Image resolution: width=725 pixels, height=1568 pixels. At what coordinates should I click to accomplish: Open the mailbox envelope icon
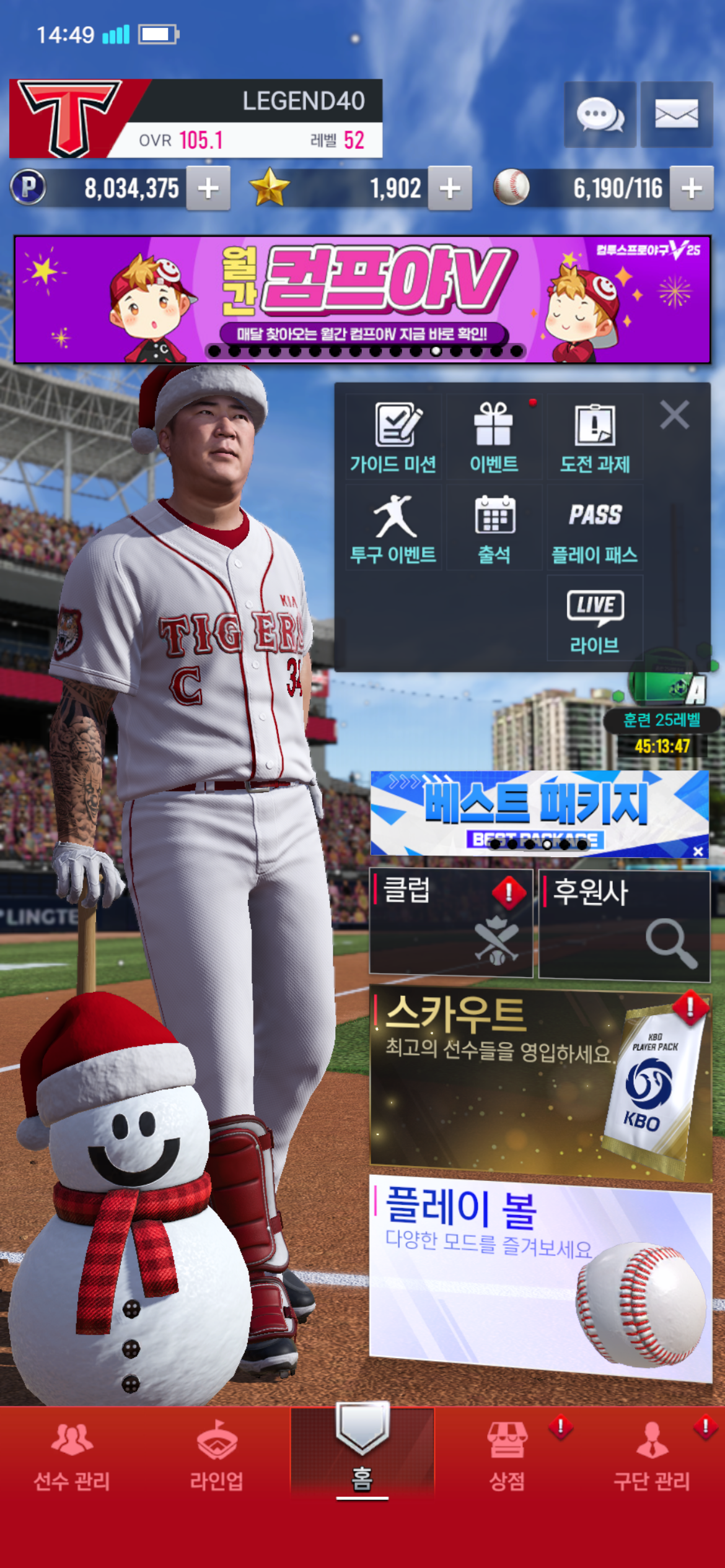point(676,115)
